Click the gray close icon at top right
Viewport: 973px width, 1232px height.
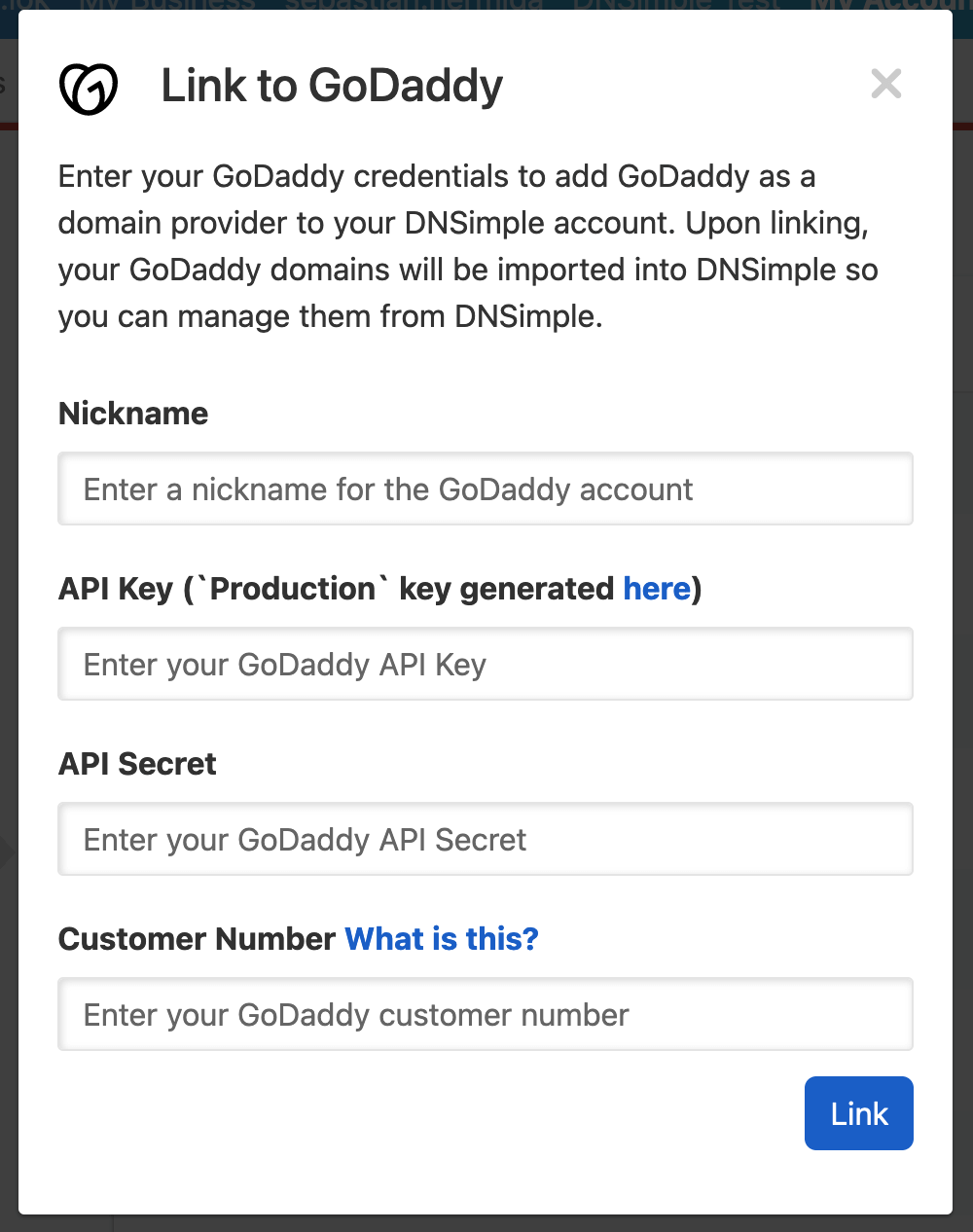(886, 85)
